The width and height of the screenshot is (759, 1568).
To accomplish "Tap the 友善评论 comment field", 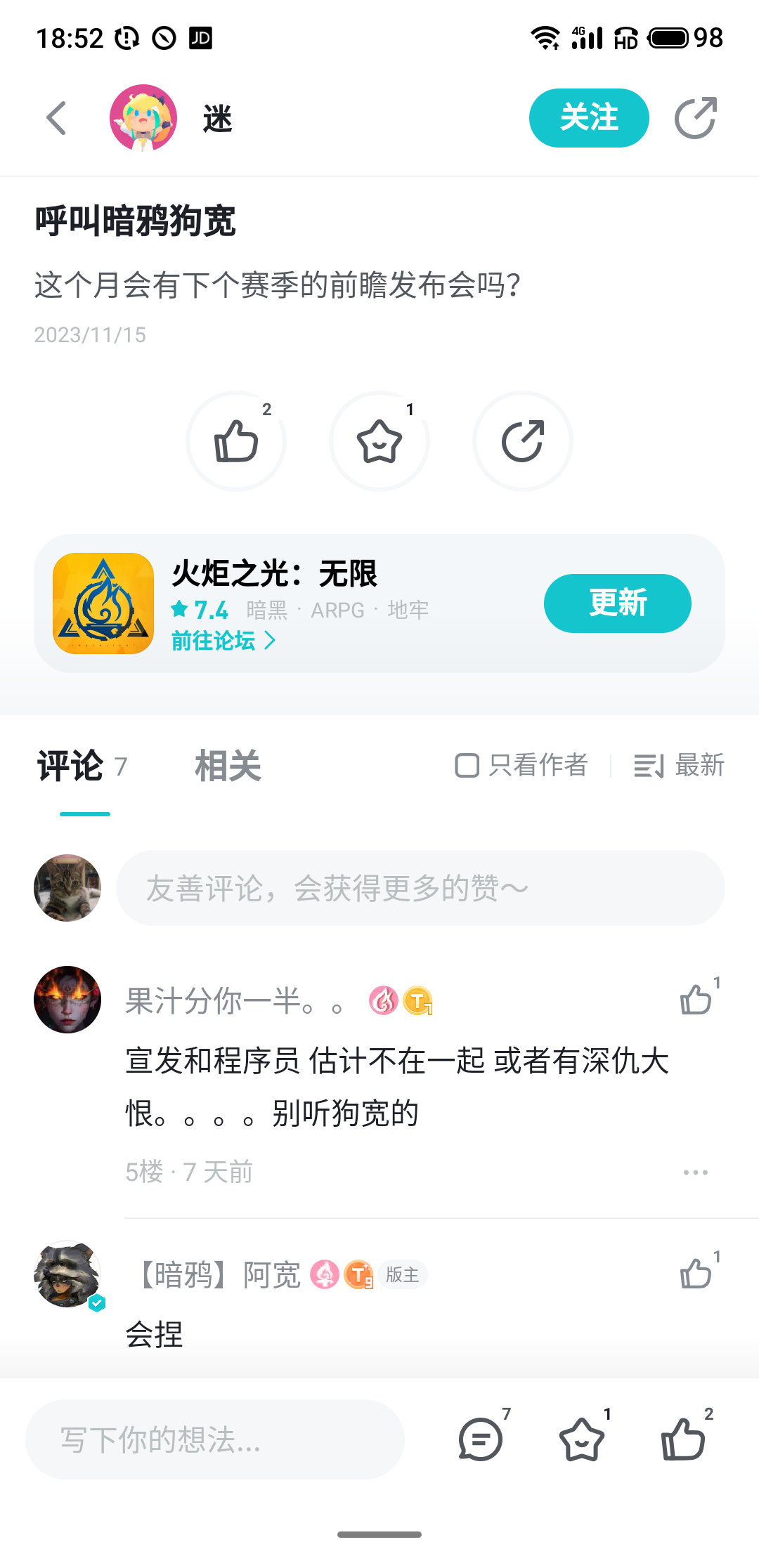I will 420,888.
